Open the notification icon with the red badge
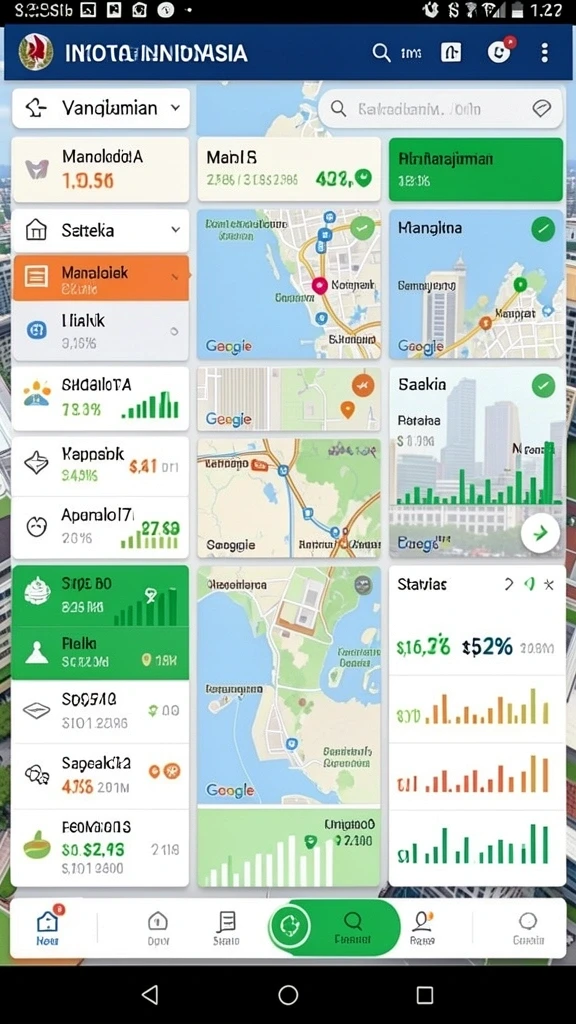The width and height of the screenshot is (576, 1024). pyautogui.click(x=500, y=52)
